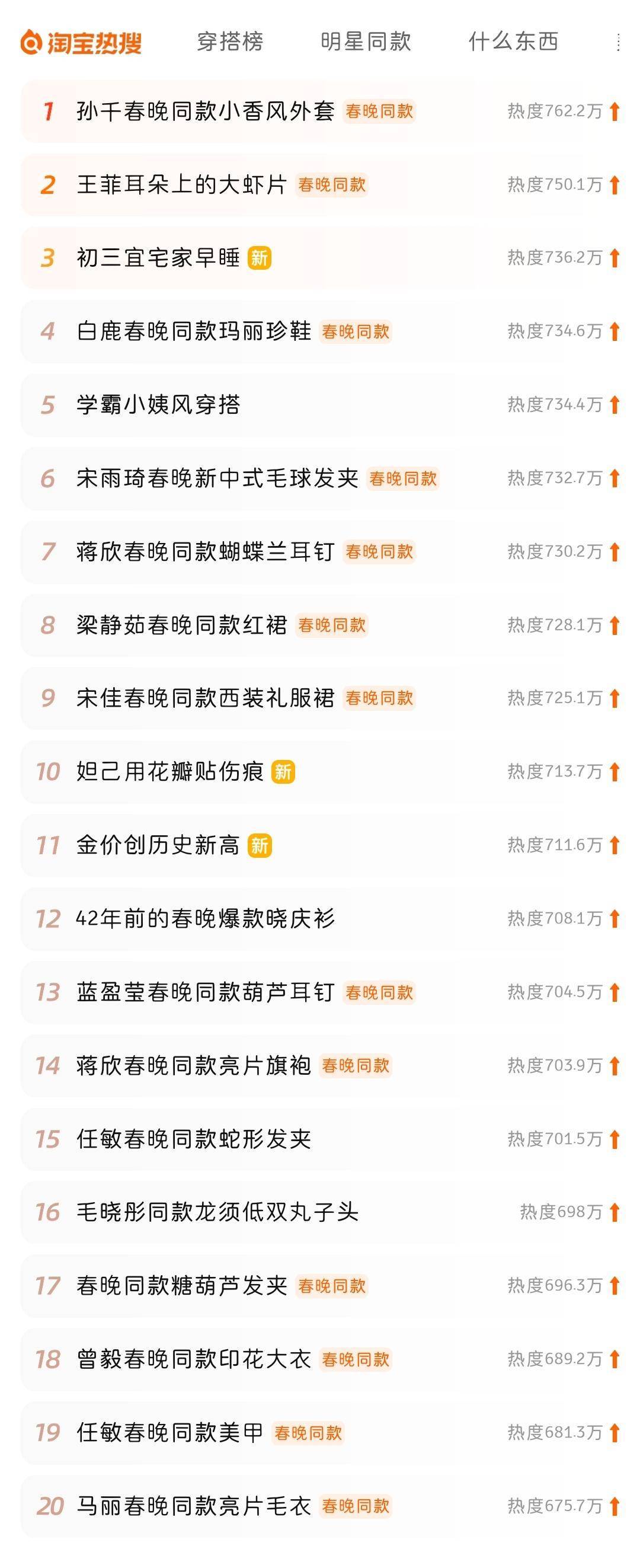Select 妲己用花瓣贴伤痕 topic

(x=169, y=772)
